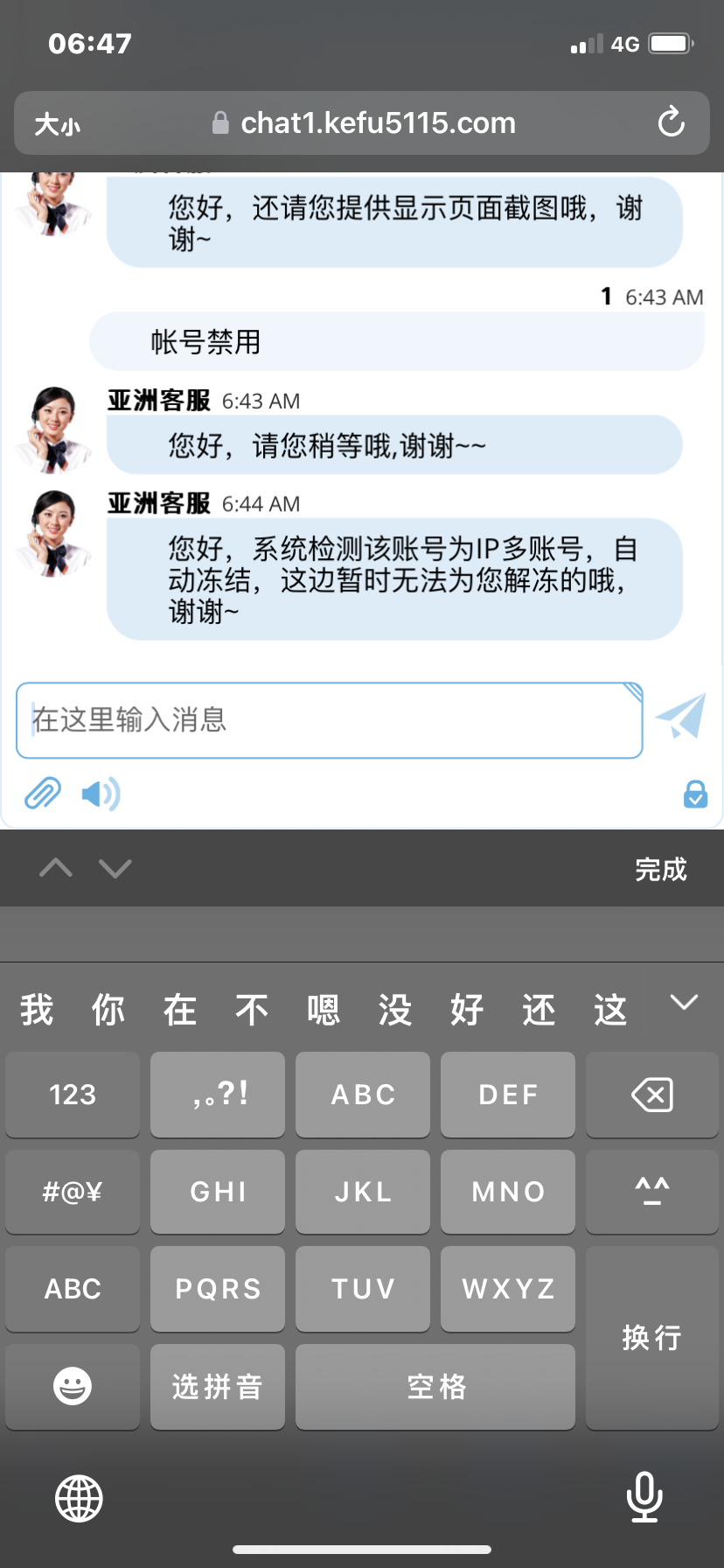Tap the backspace delete key icon
Image resolution: width=724 pixels, height=1568 pixels.
(652, 1095)
